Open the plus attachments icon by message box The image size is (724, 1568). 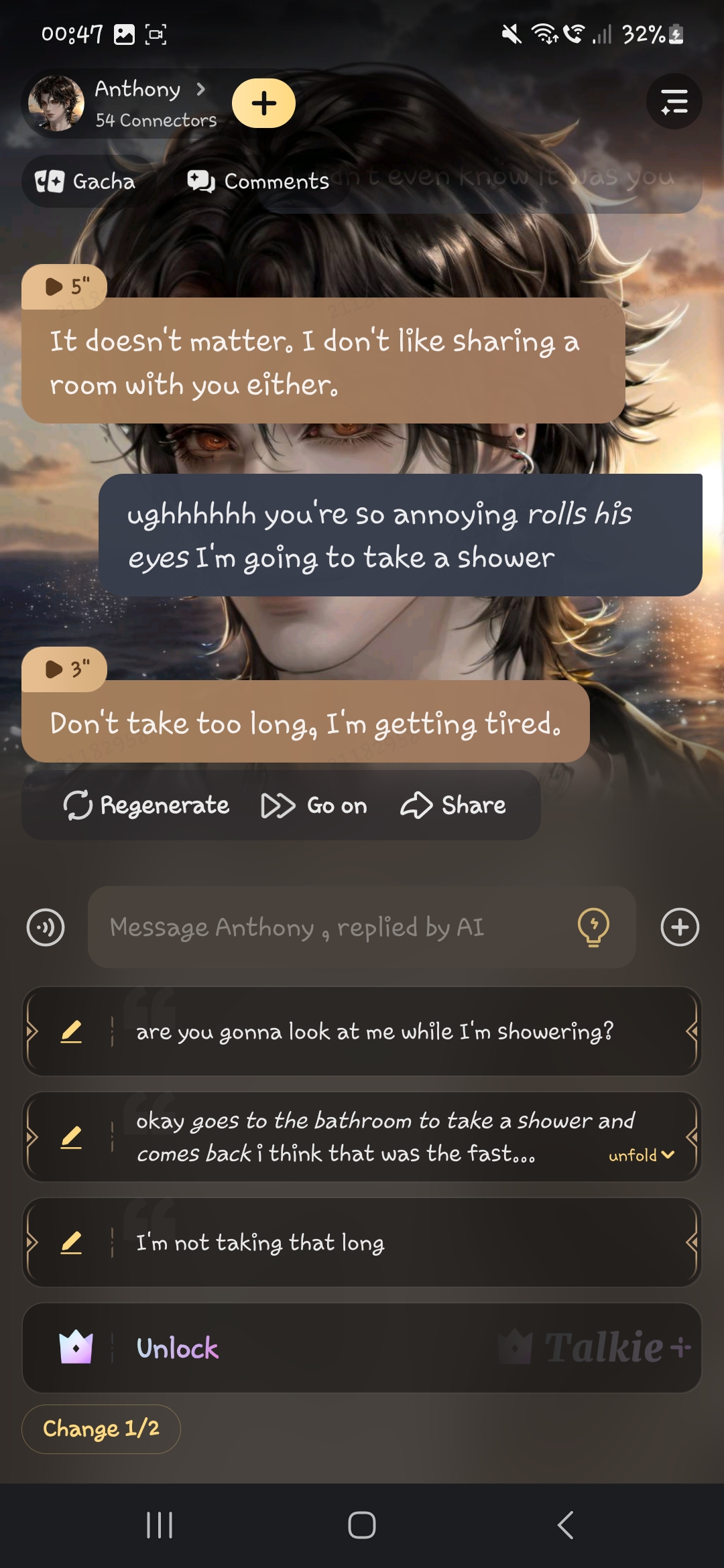click(680, 927)
